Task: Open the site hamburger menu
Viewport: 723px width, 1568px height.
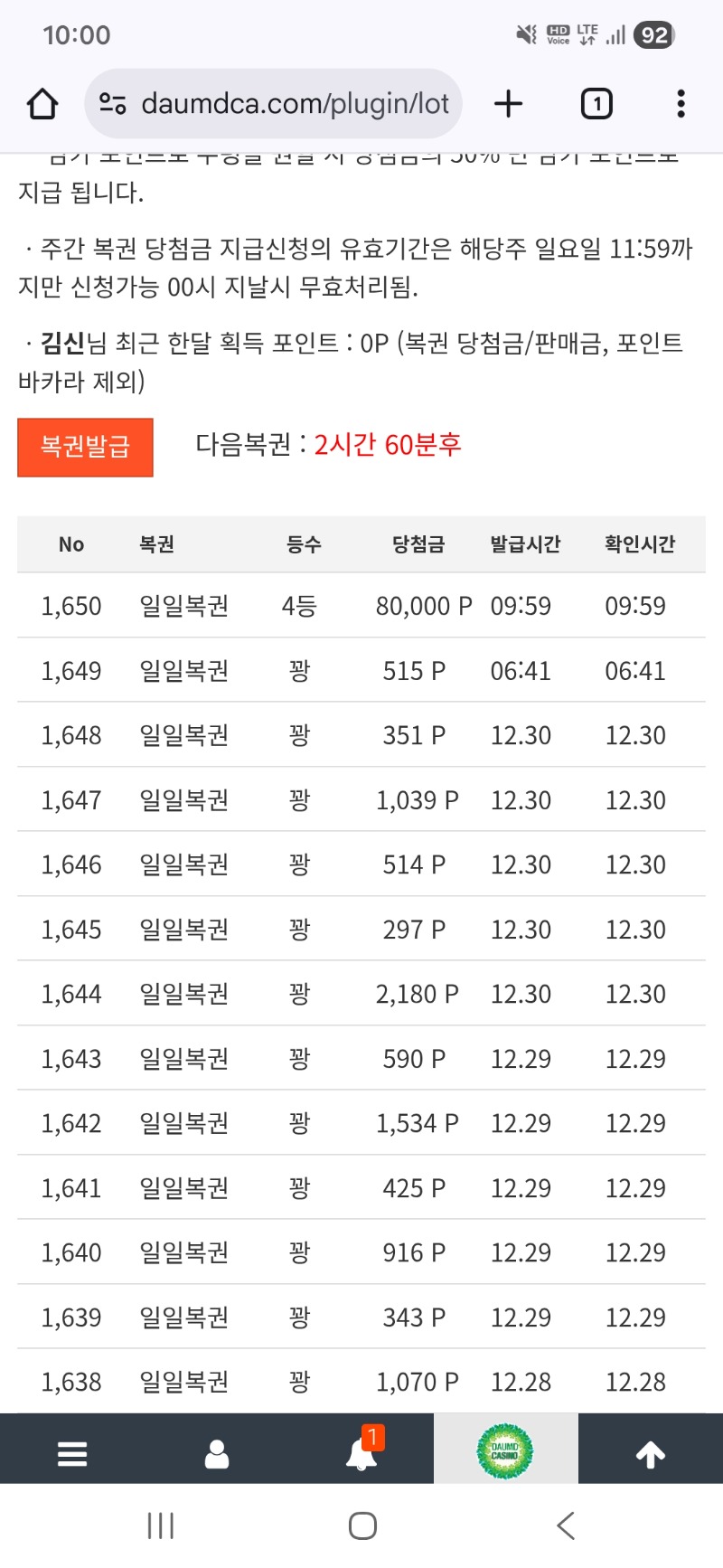Action: coord(72,1453)
